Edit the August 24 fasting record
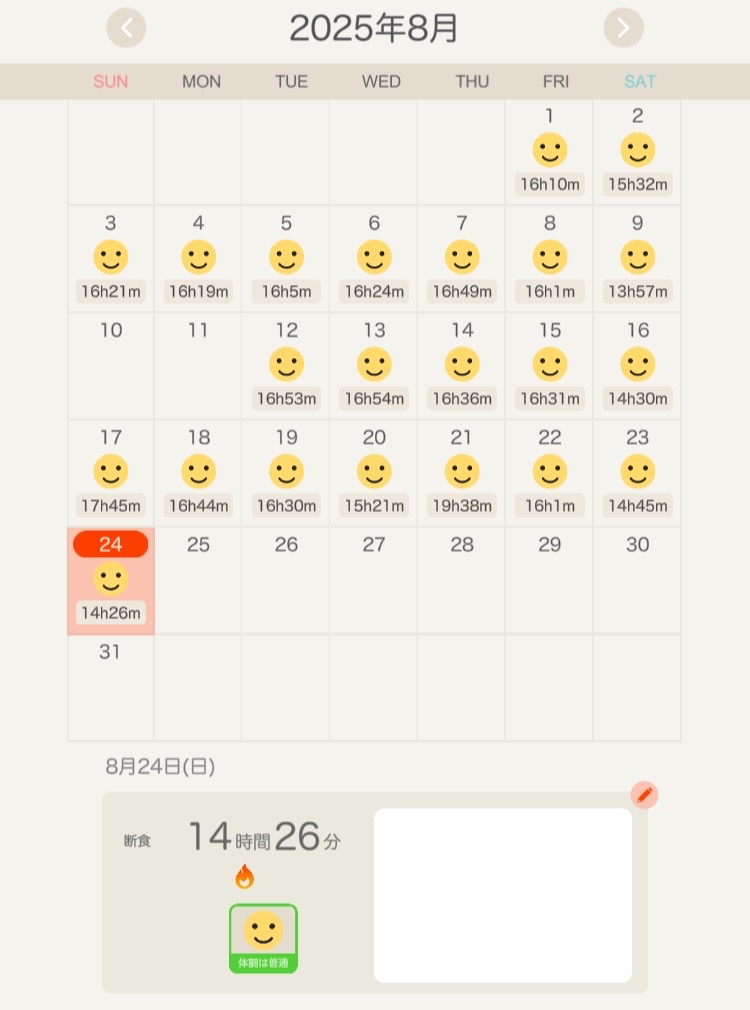The image size is (750, 1010). pos(644,796)
